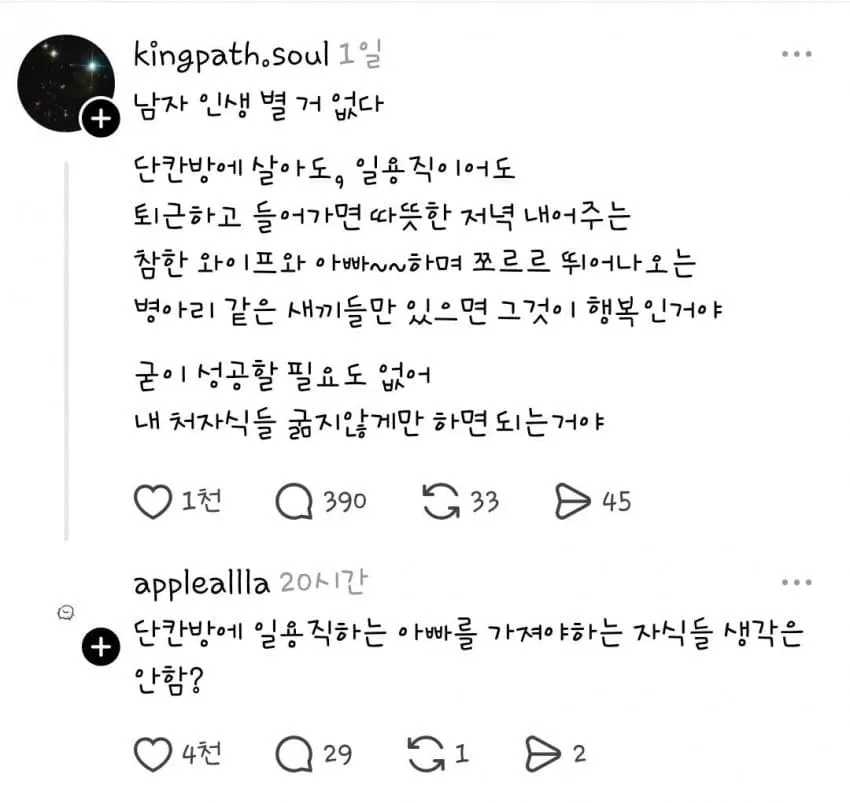Like applealllla's reply

pyautogui.click(x=152, y=753)
